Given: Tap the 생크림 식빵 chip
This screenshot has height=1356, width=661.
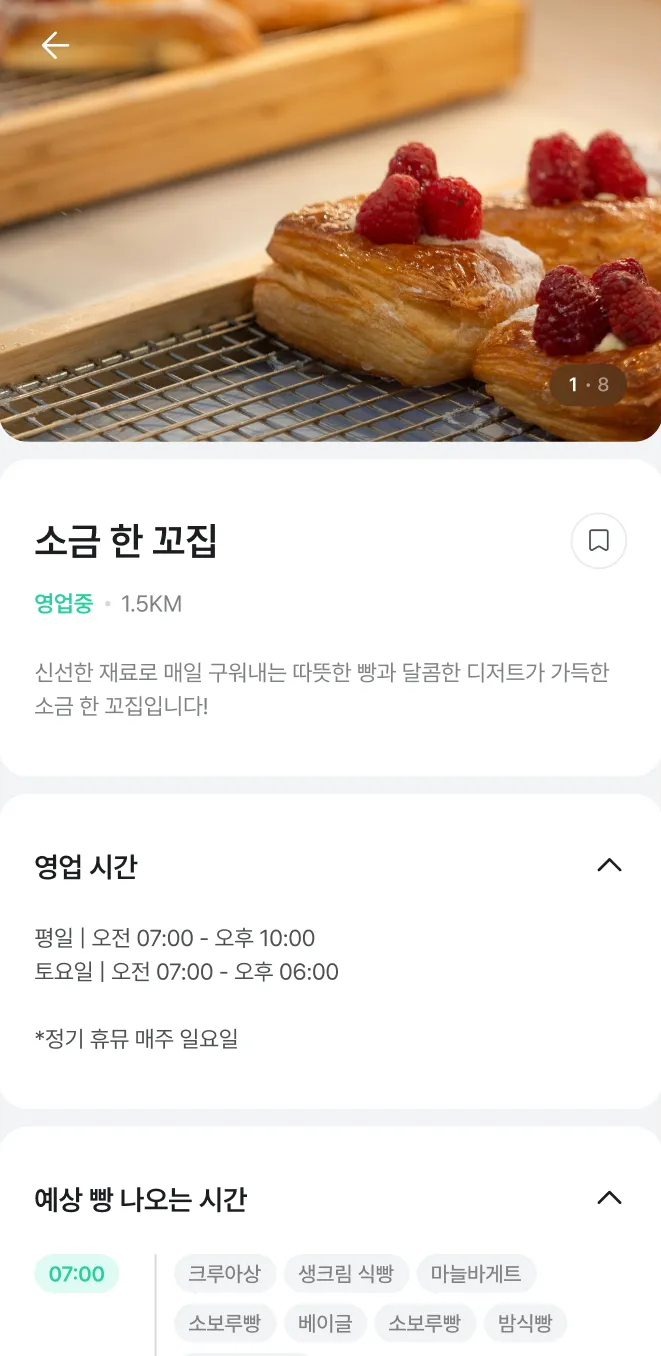Looking at the screenshot, I should (x=346, y=1274).
